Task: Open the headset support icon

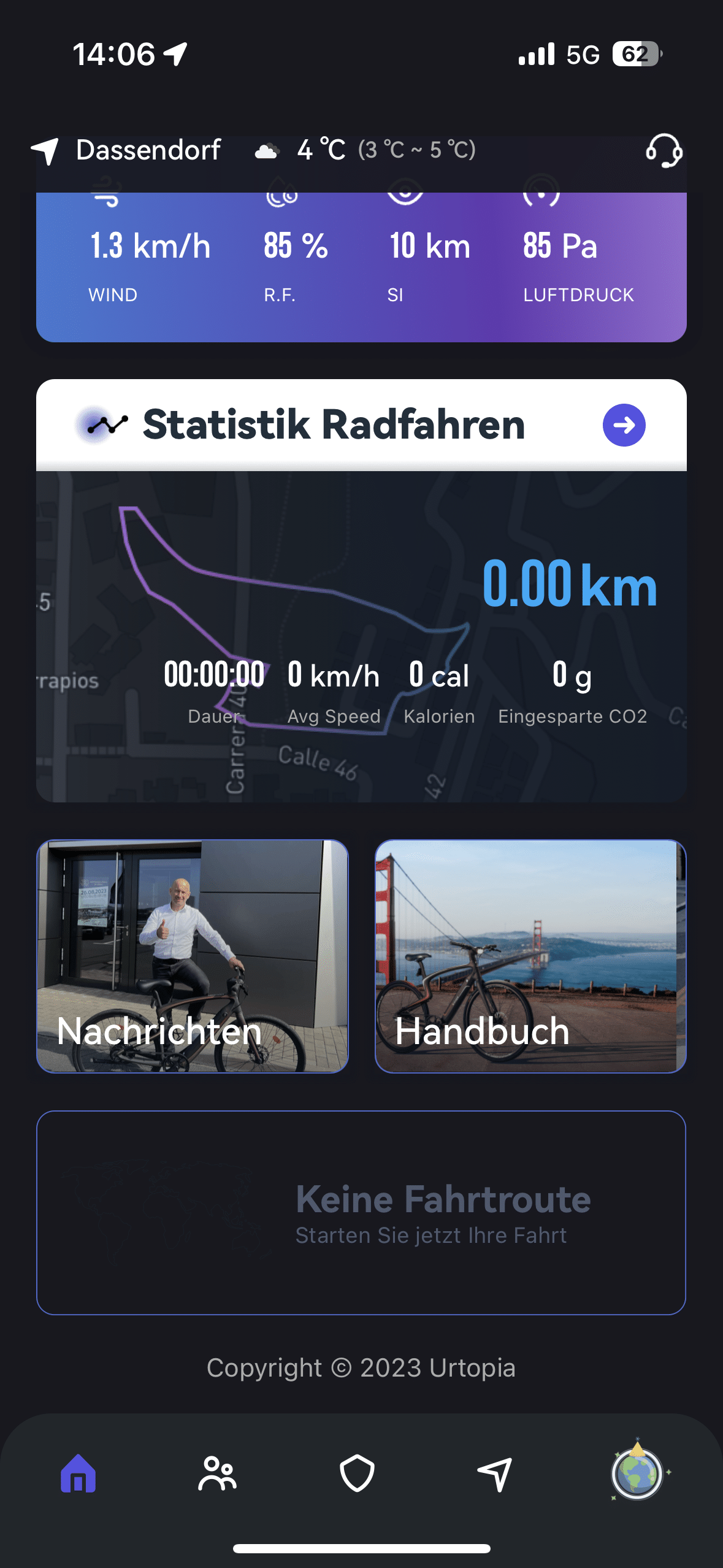Action: coord(664,150)
